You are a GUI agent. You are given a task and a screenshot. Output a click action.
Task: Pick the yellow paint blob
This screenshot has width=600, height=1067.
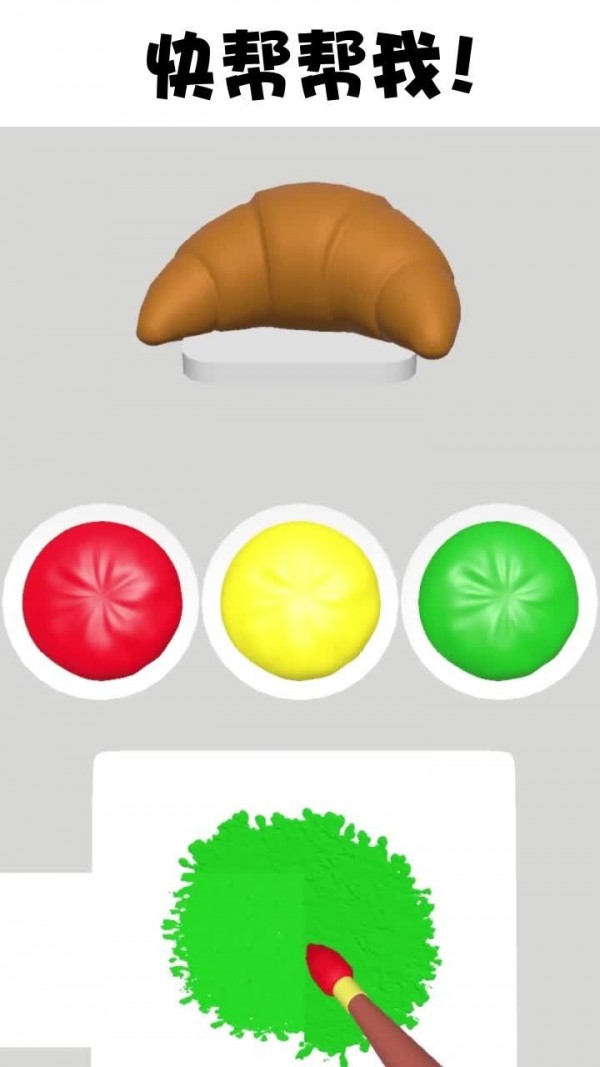click(x=300, y=601)
